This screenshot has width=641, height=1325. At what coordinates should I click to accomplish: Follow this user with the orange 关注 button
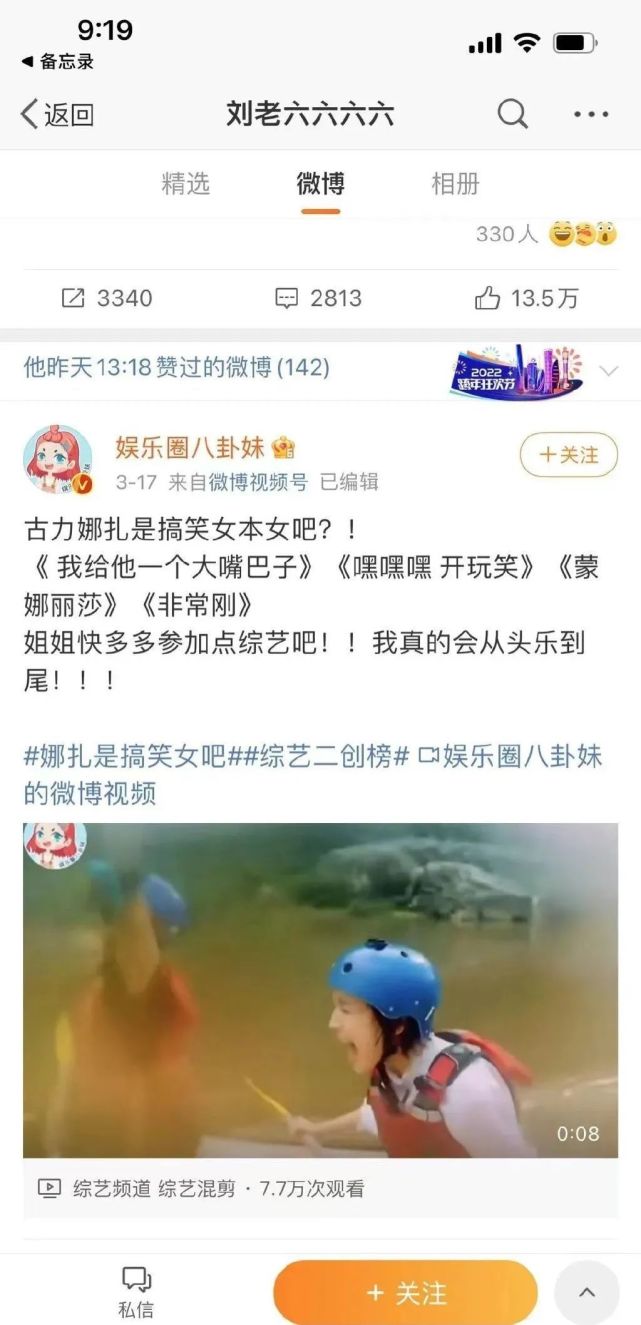(405, 1293)
